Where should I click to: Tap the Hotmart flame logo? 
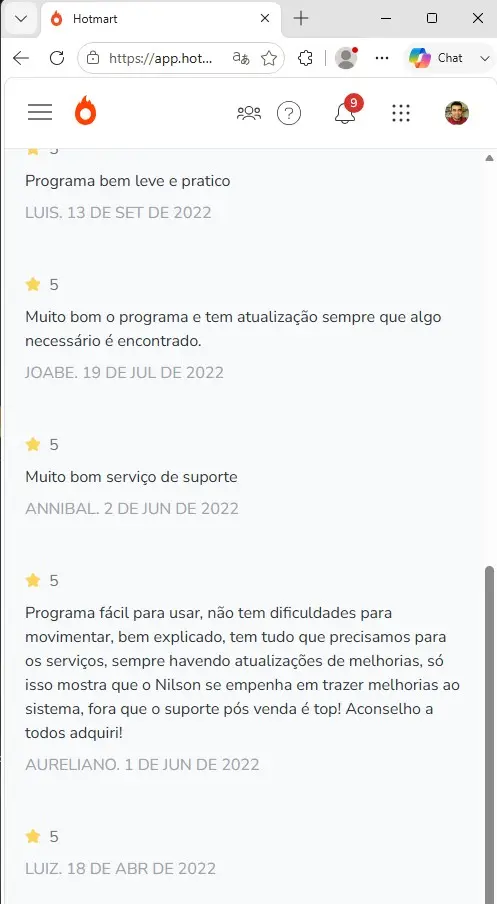pos(85,110)
